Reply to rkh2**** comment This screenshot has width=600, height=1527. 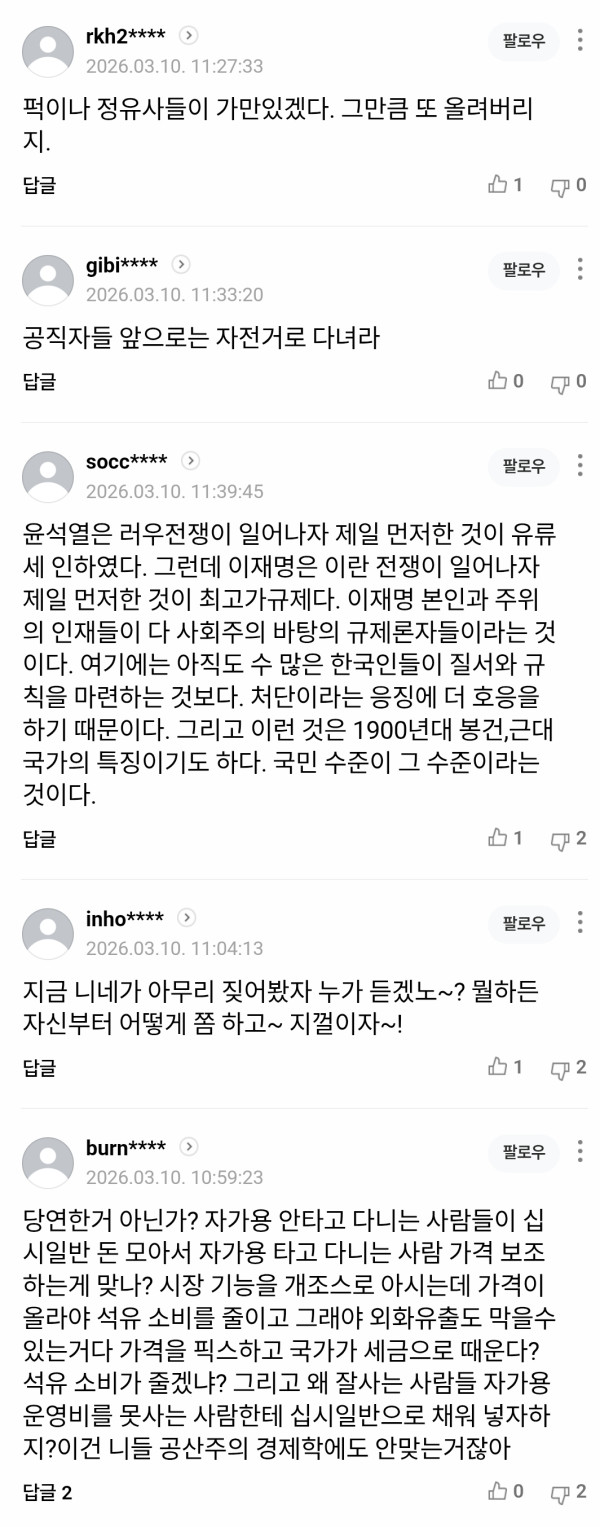click(40, 185)
